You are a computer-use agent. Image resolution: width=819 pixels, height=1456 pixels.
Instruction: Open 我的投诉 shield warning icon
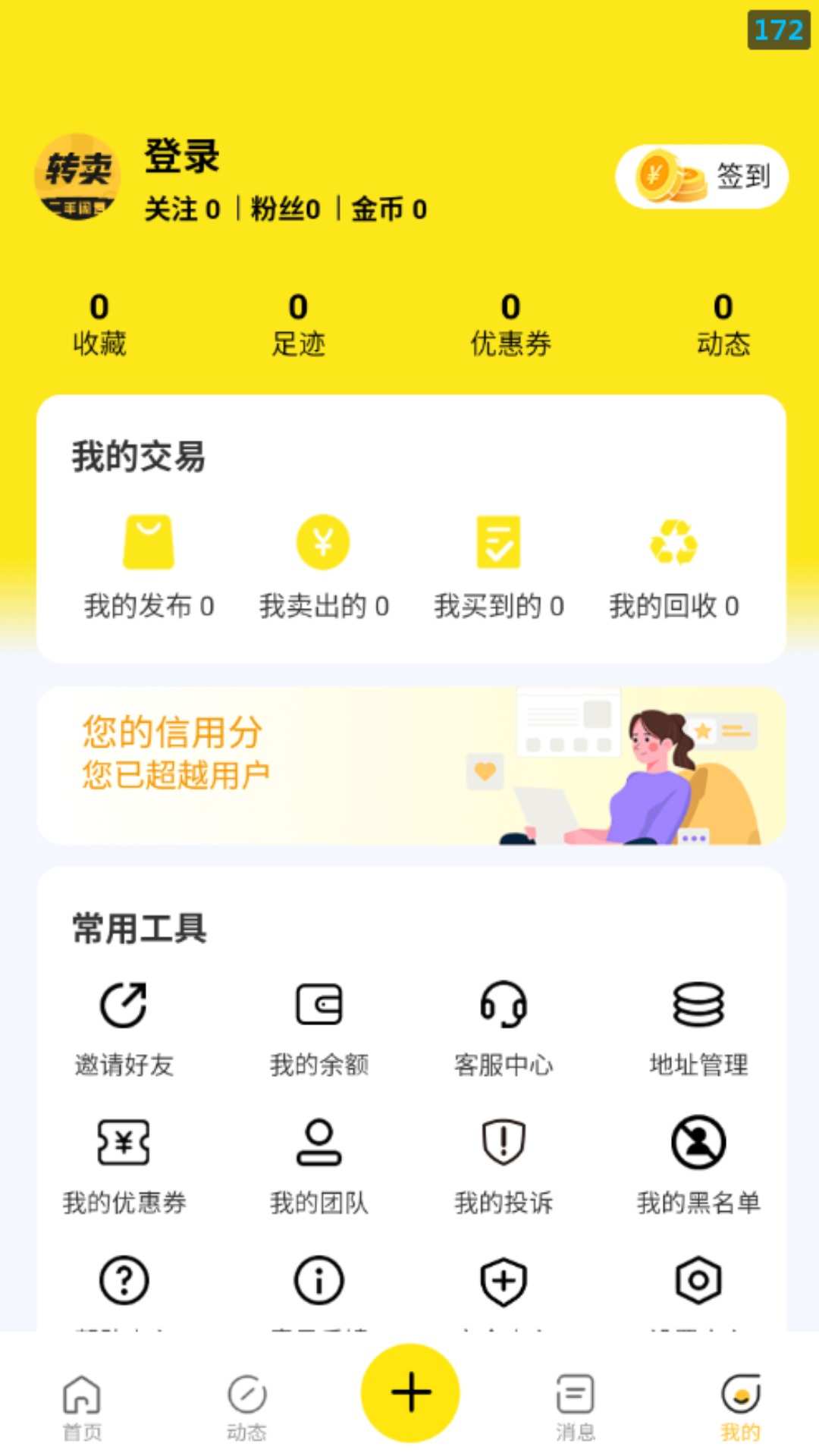503,1141
